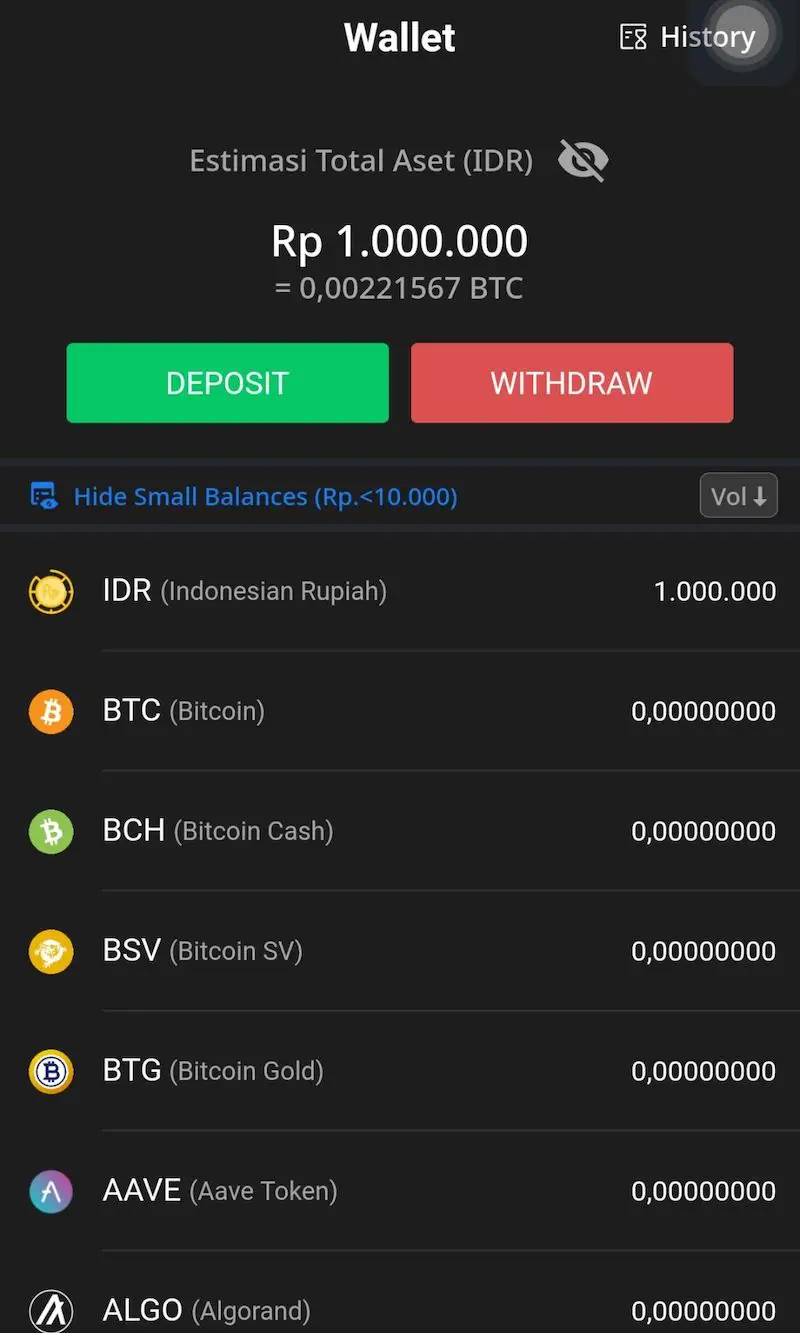Select the ALGO Algorand coin icon

point(50,1310)
